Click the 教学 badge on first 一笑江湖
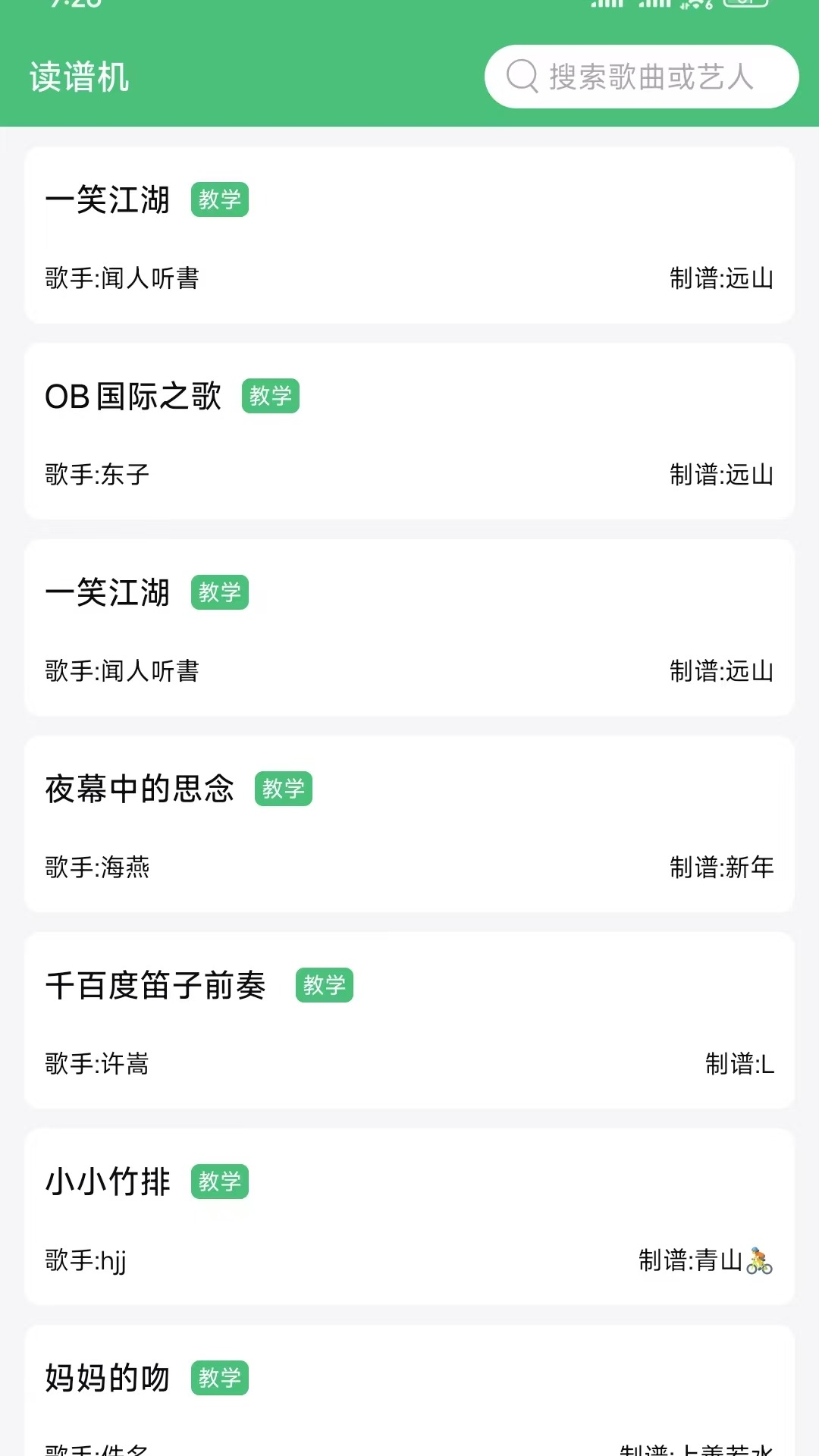The height and width of the screenshot is (1456, 819). [219, 199]
